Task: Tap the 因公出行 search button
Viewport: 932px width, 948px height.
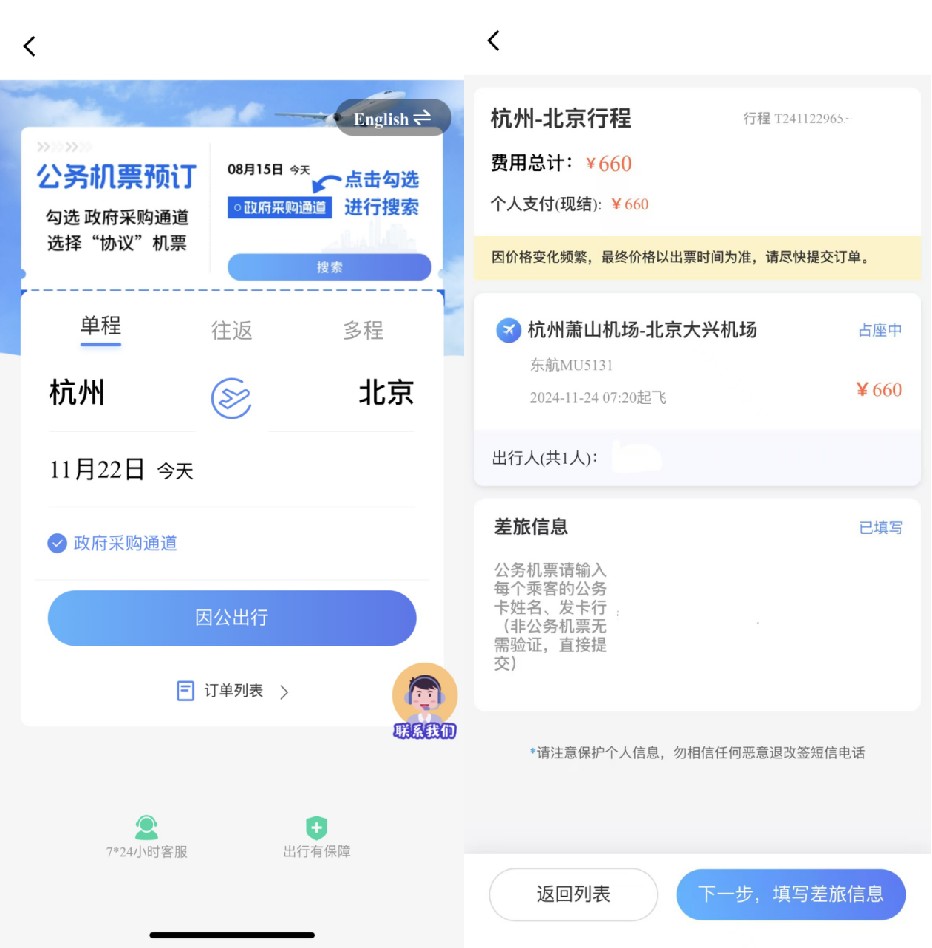Action: [231, 617]
